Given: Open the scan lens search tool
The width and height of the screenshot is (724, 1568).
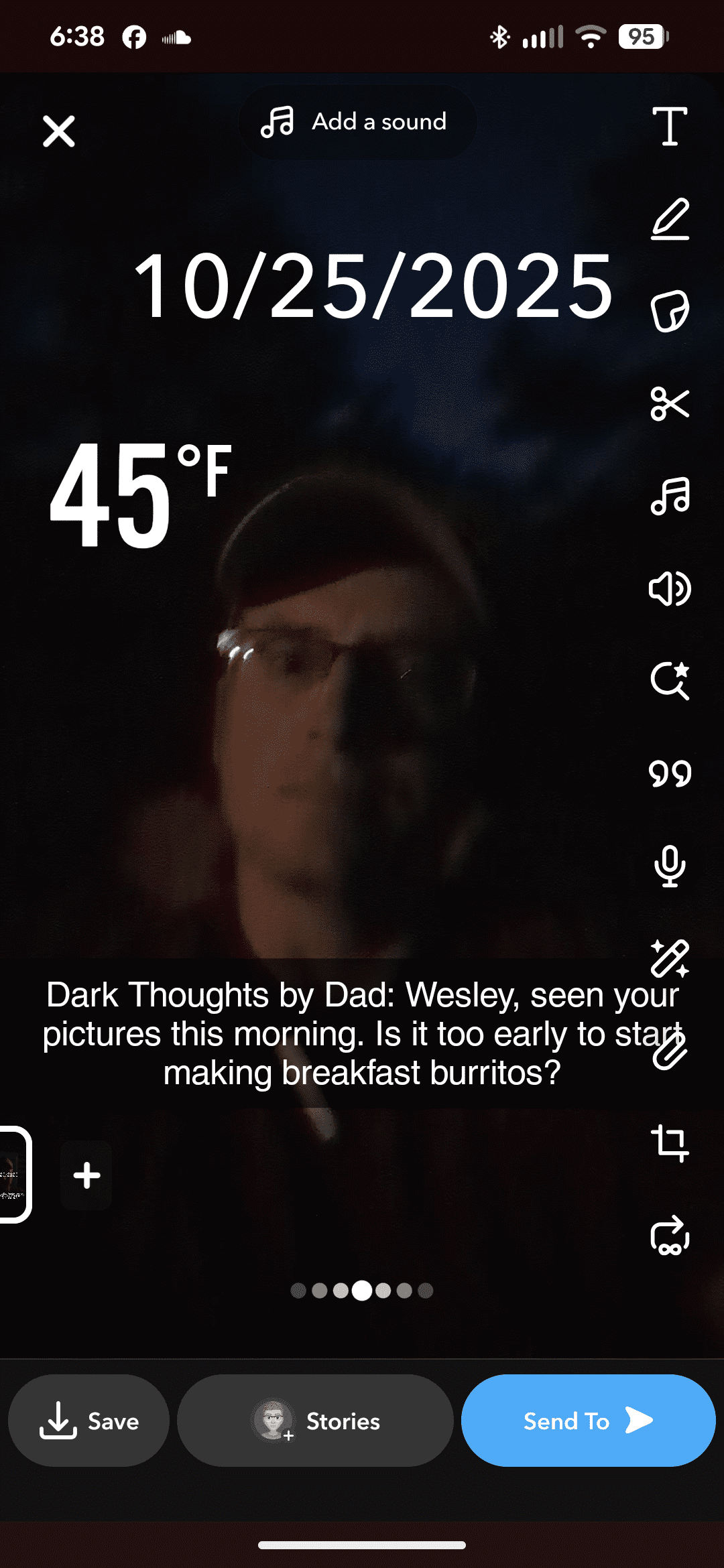Looking at the screenshot, I should tap(670, 590).
